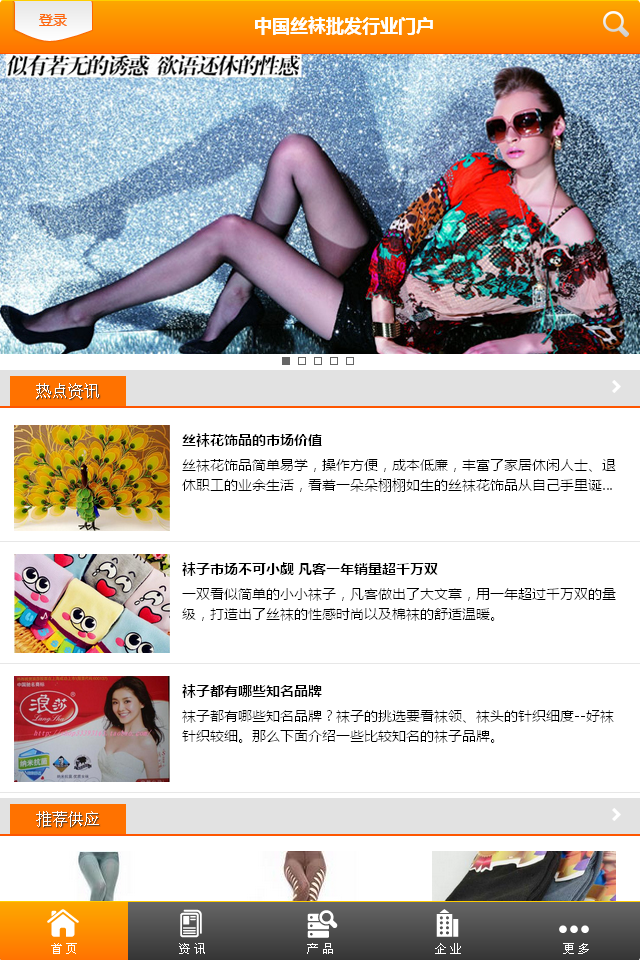Switch to the 首页 tab

(x=64, y=932)
